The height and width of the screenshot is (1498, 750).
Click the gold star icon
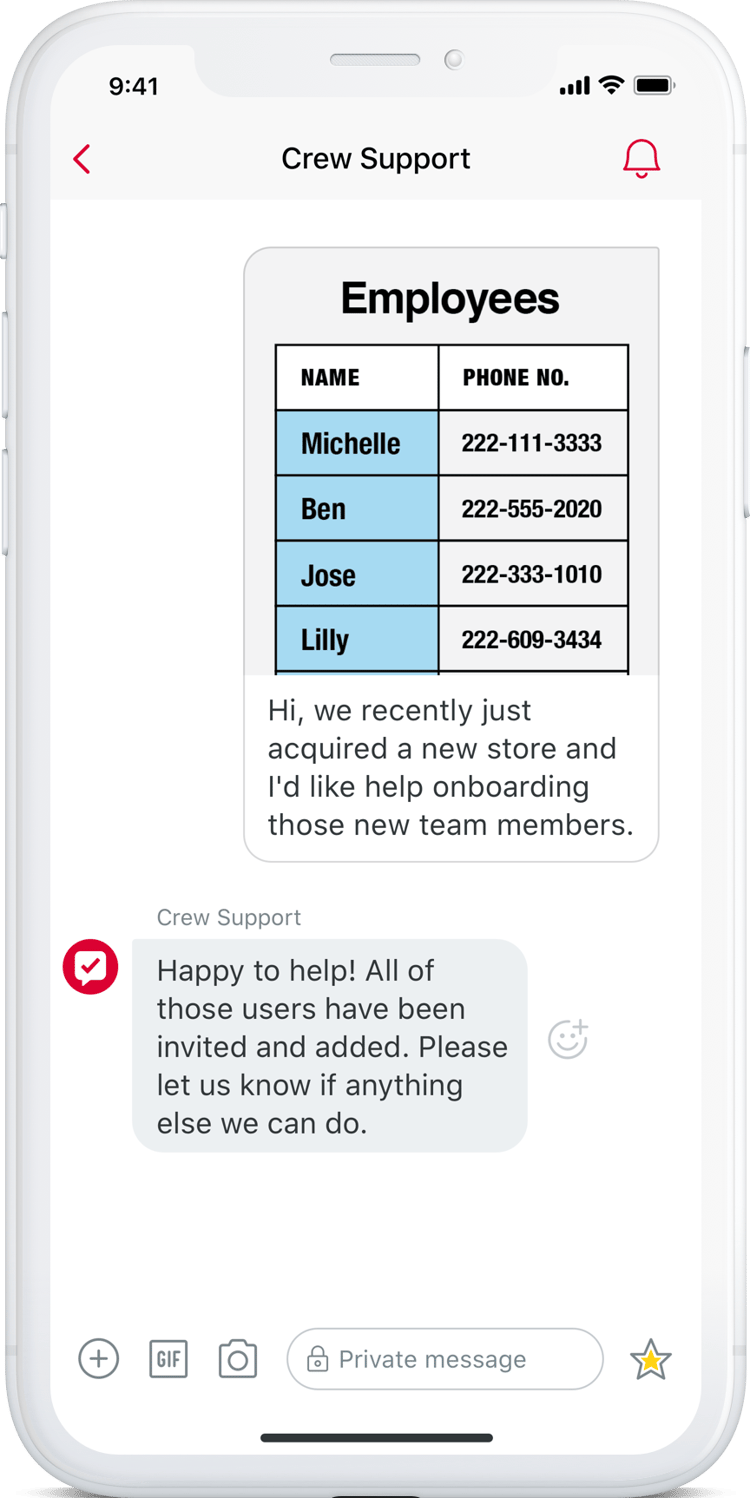click(x=651, y=1360)
